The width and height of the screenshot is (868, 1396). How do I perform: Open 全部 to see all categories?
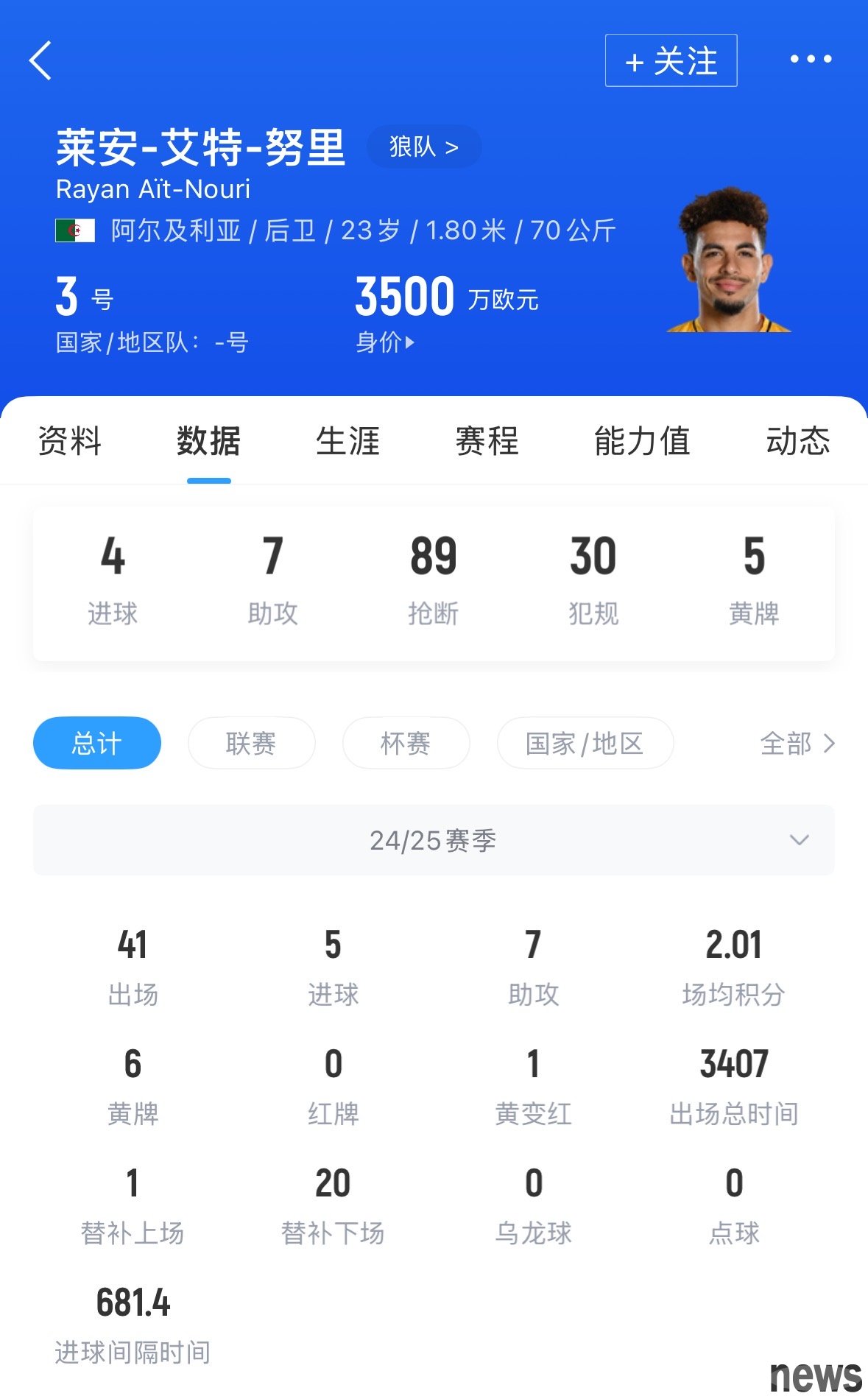click(x=797, y=744)
